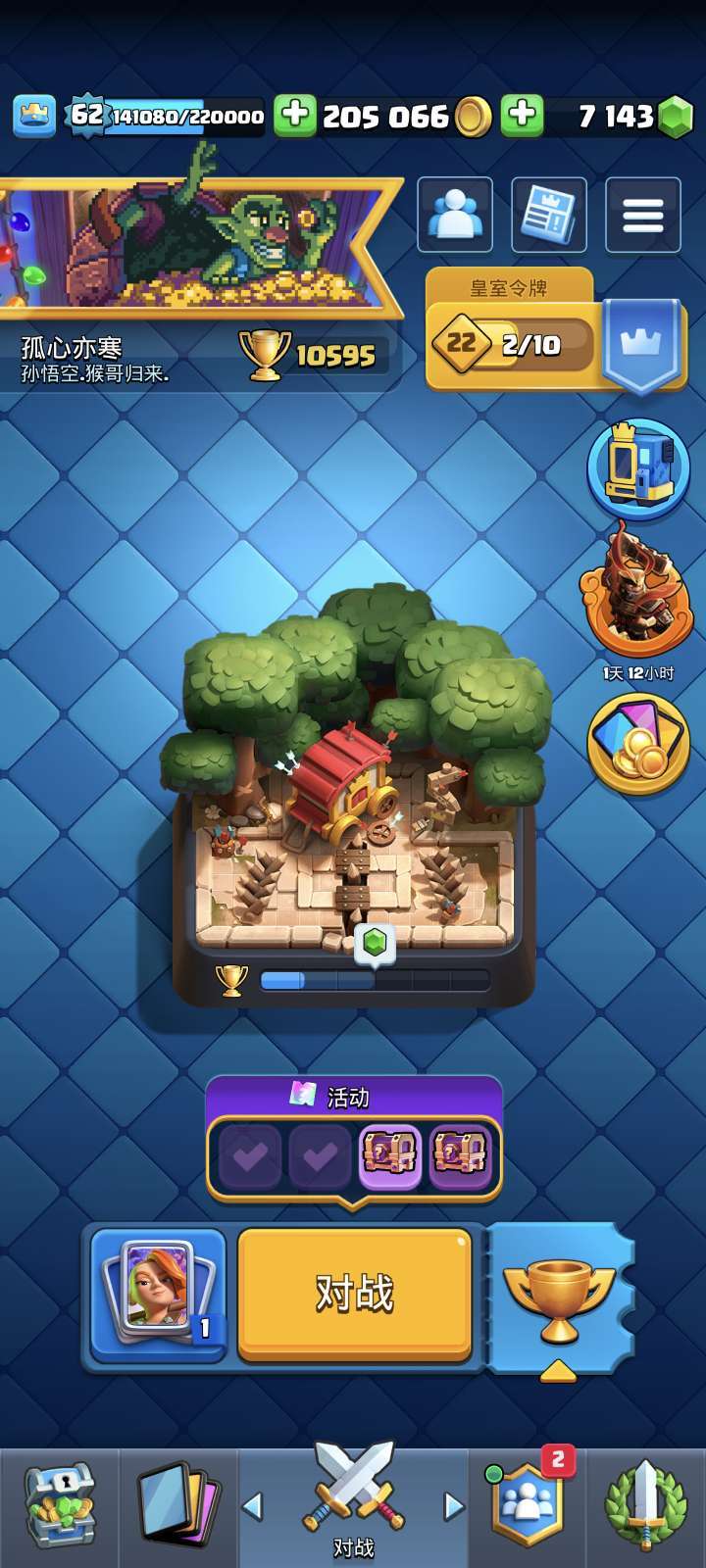Start a match with the 对战 button
Image resolution: width=706 pixels, height=1568 pixels.
pos(354,1294)
